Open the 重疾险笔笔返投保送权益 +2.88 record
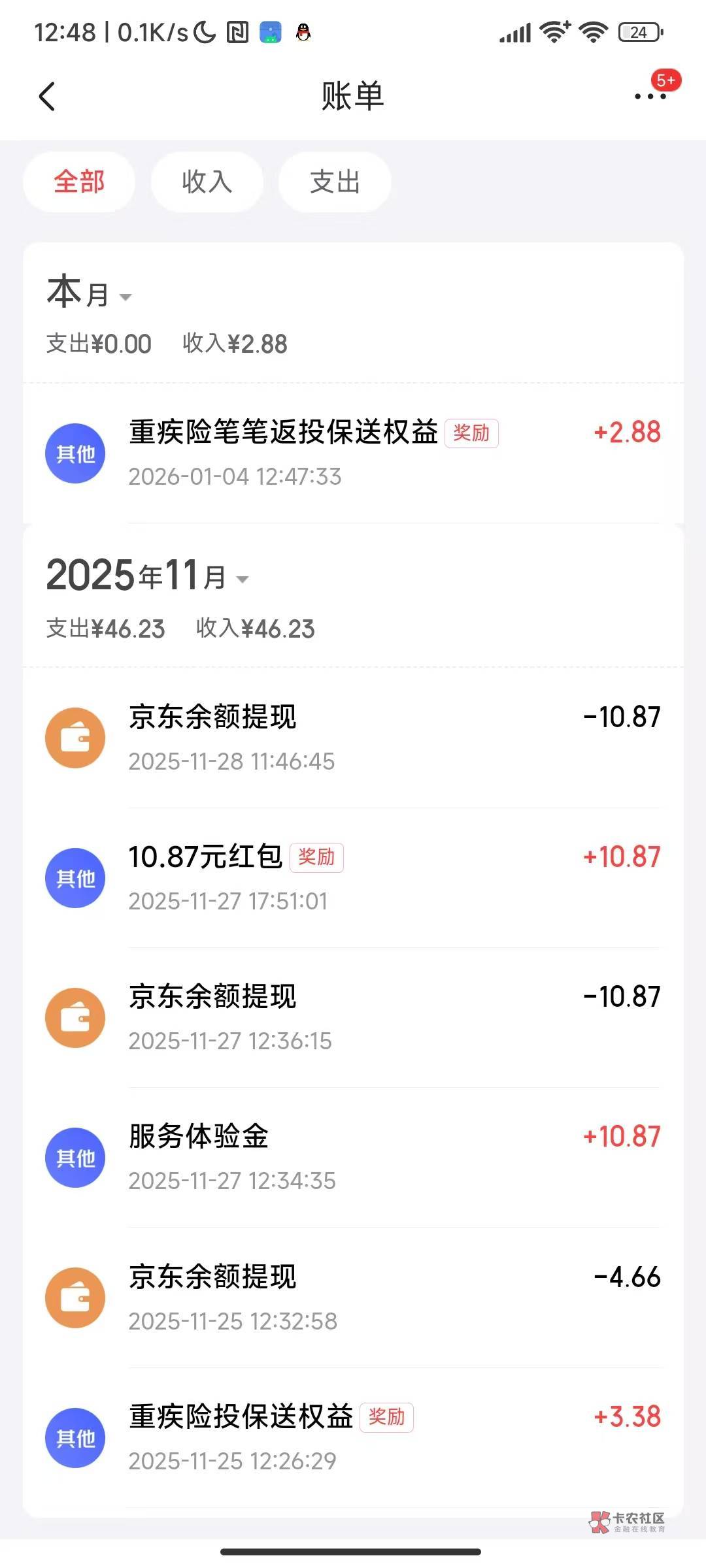 [353, 453]
